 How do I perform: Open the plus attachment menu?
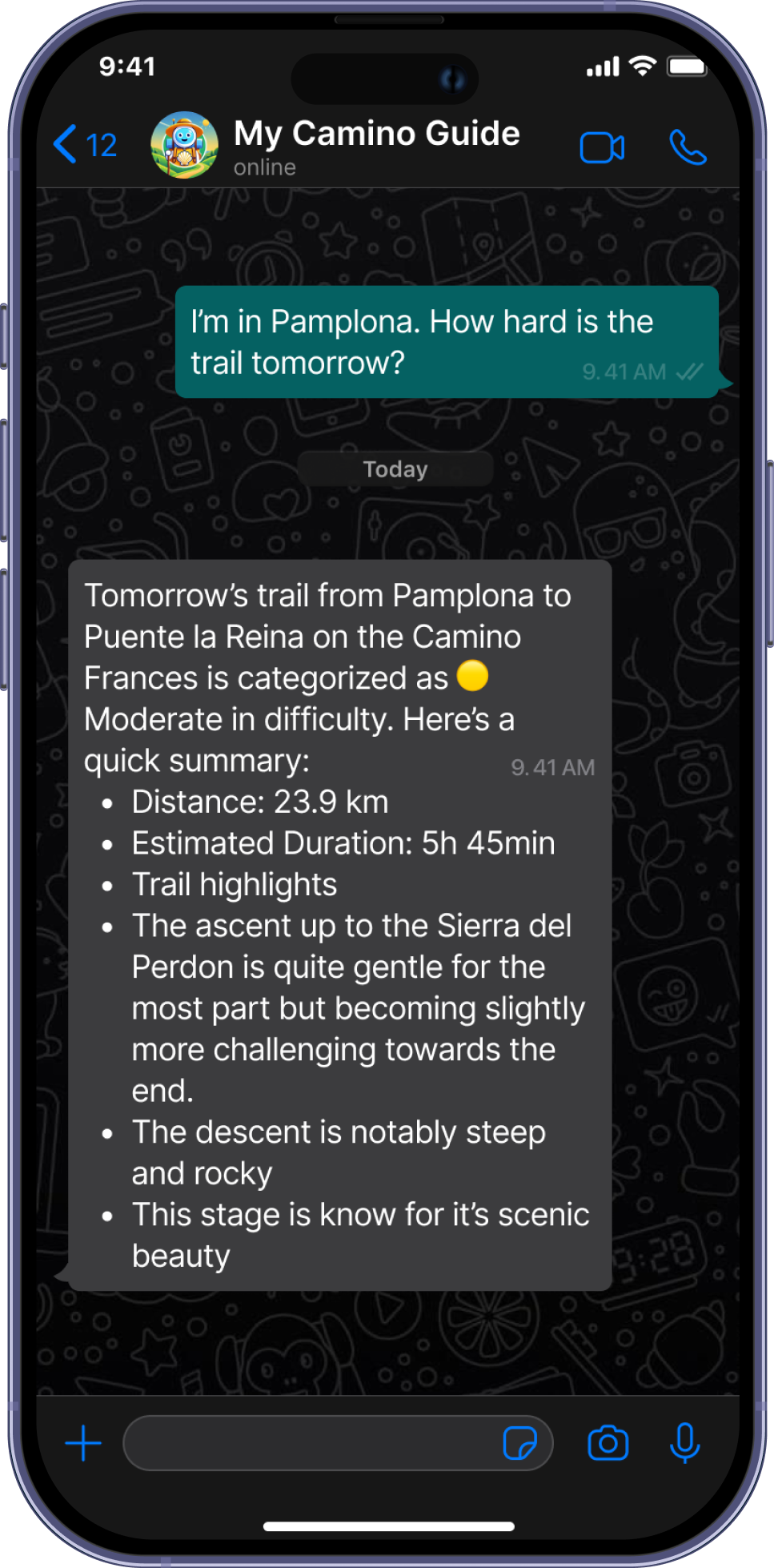83,1443
